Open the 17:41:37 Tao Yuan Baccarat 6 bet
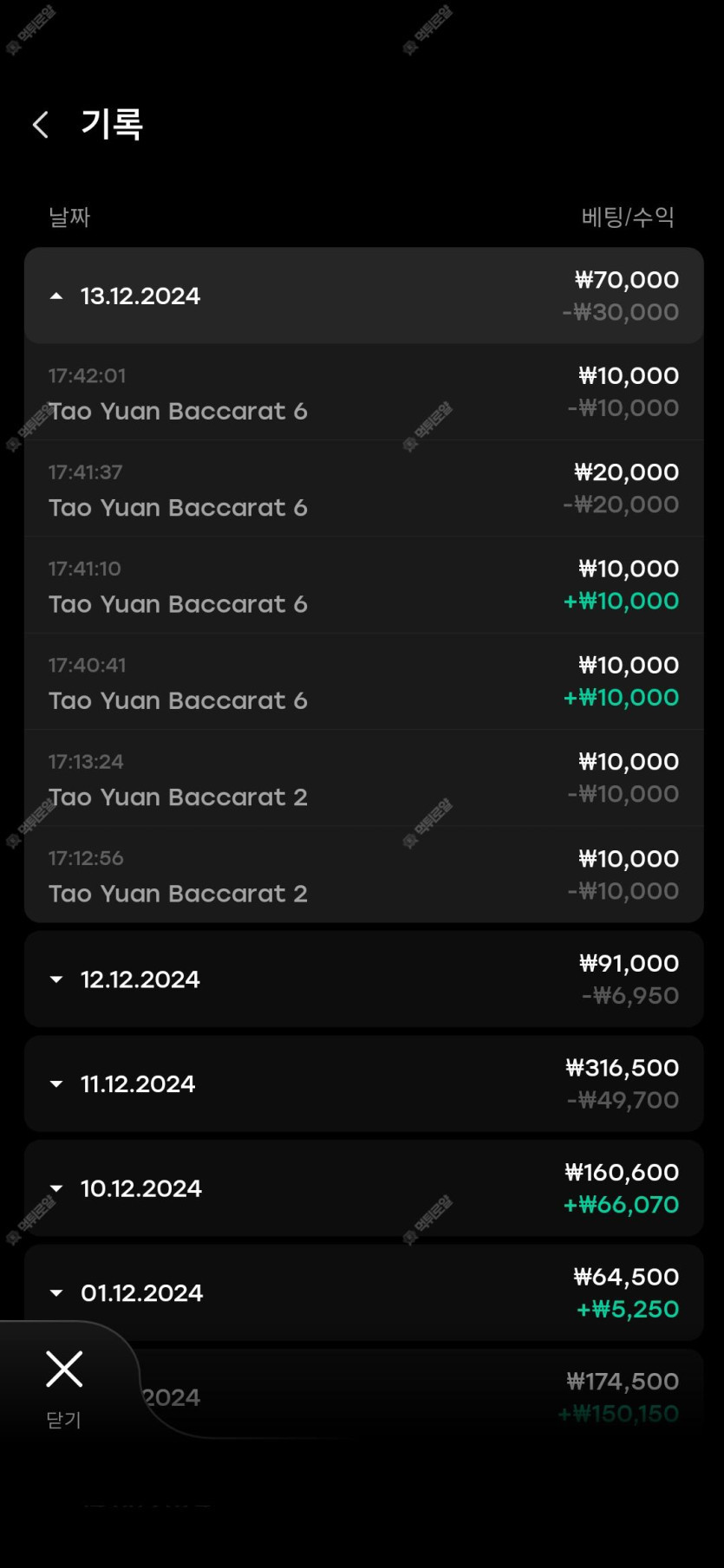724x1568 pixels. pos(362,489)
